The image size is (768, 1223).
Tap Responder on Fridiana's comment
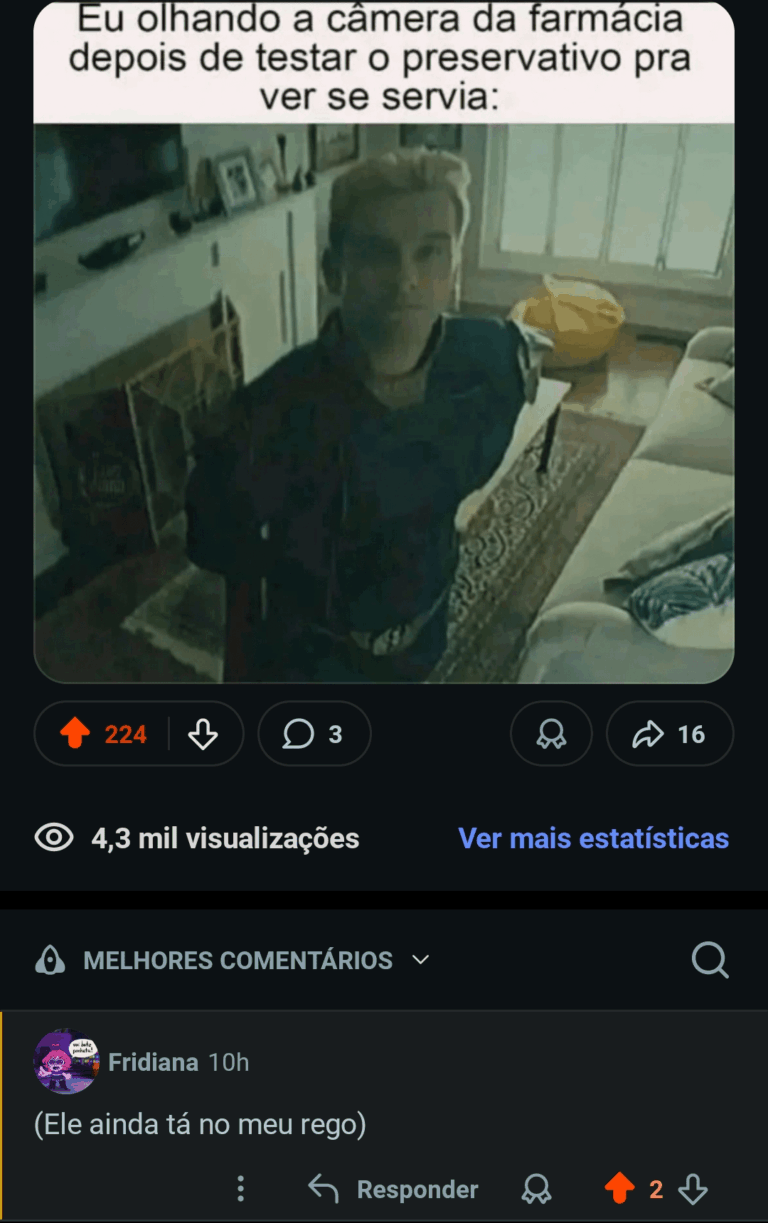click(x=393, y=1189)
